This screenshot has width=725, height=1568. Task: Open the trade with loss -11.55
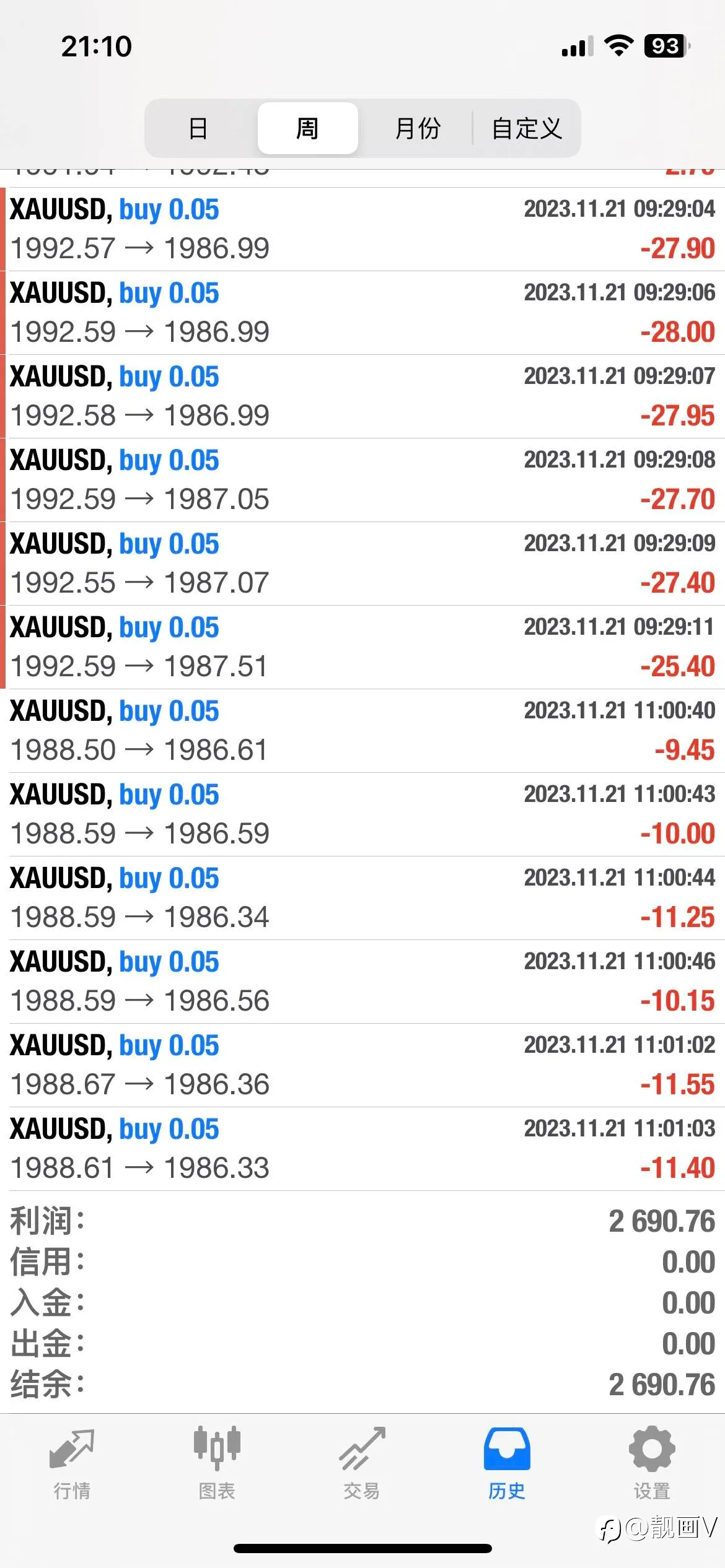pos(362,1065)
